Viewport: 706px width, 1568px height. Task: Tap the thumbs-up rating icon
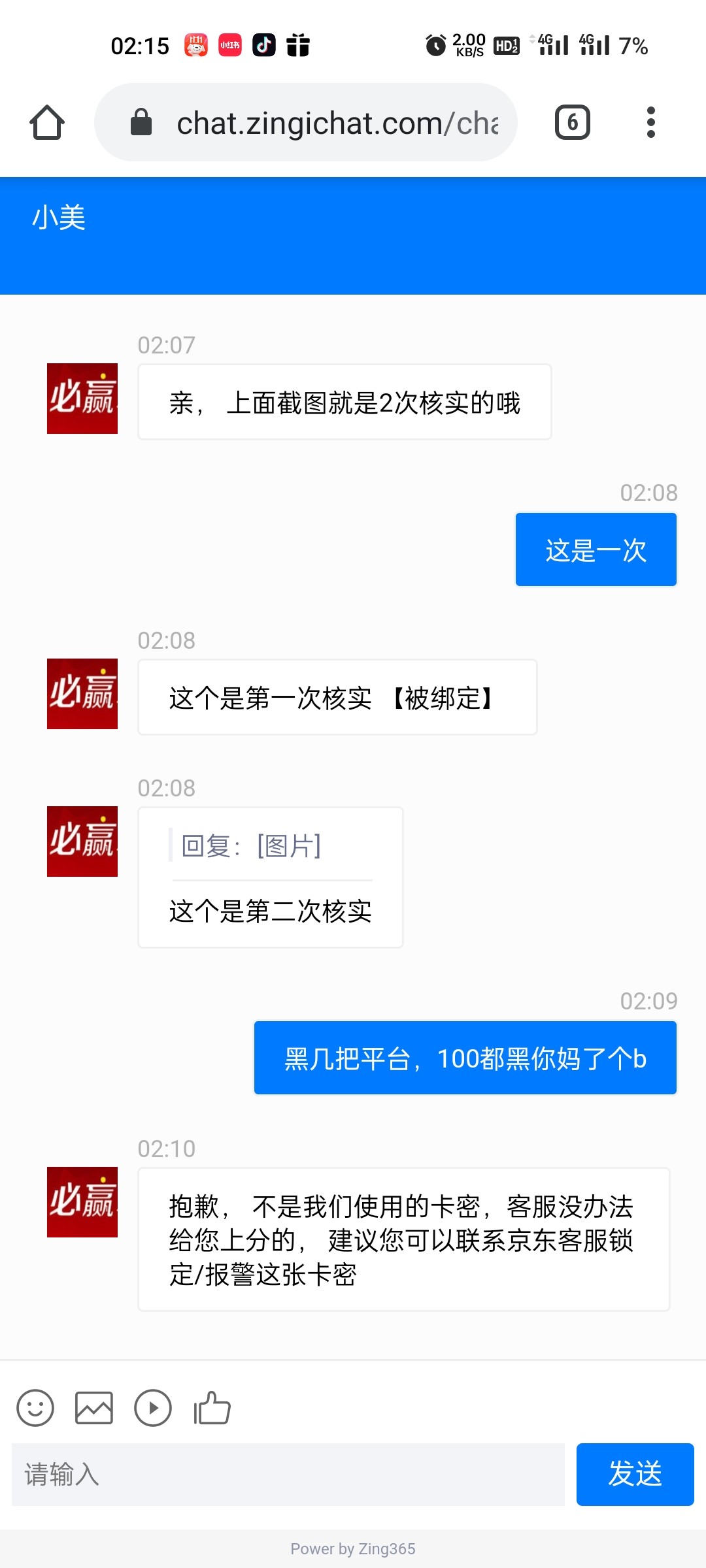tap(212, 1407)
